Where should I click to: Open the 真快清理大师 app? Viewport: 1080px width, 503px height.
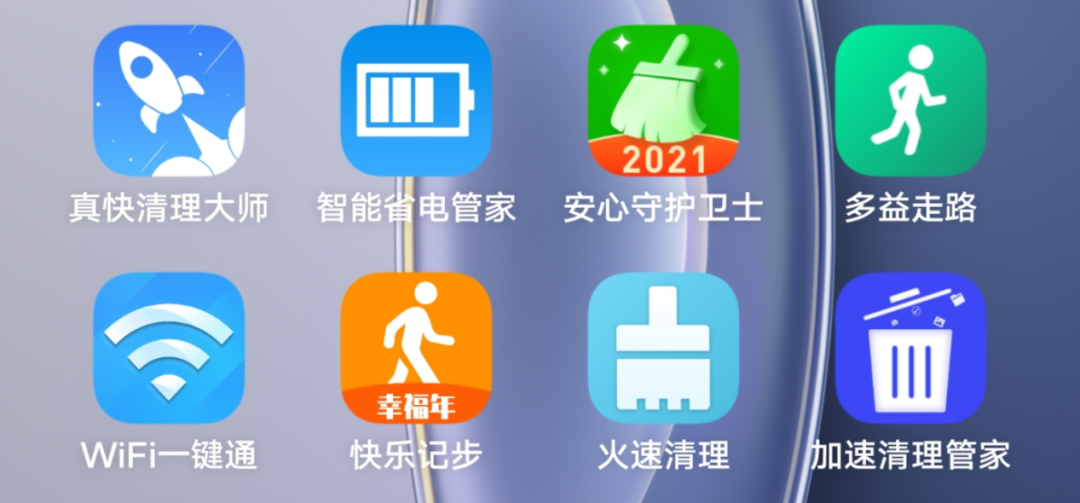[x=168, y=101]
